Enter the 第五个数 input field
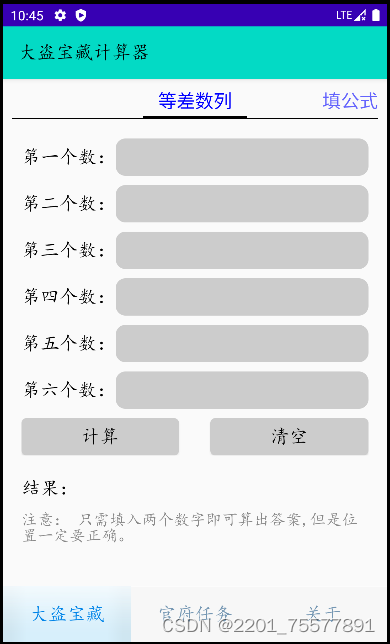 [242, 343]
